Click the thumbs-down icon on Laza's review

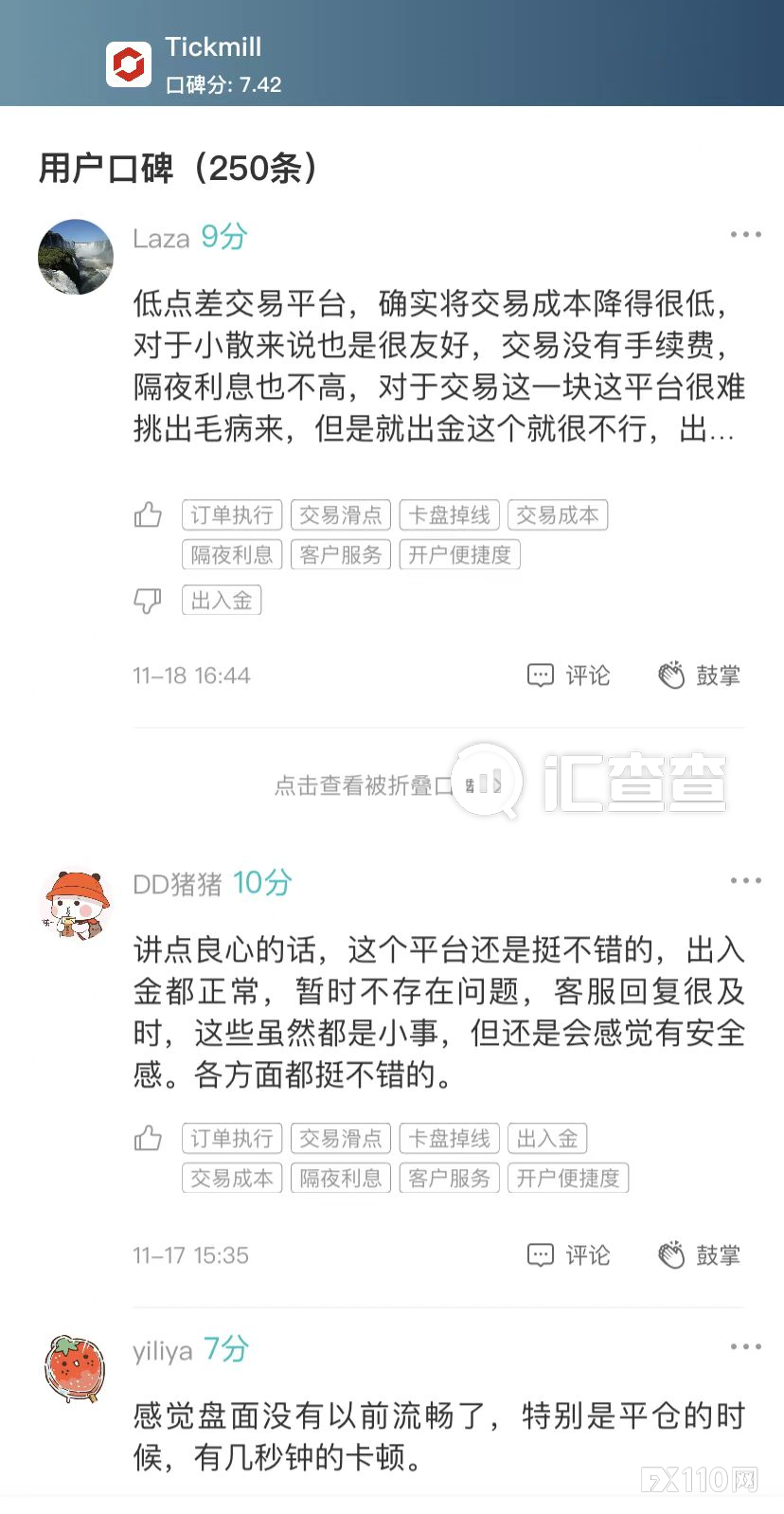[x=147, y=600]
